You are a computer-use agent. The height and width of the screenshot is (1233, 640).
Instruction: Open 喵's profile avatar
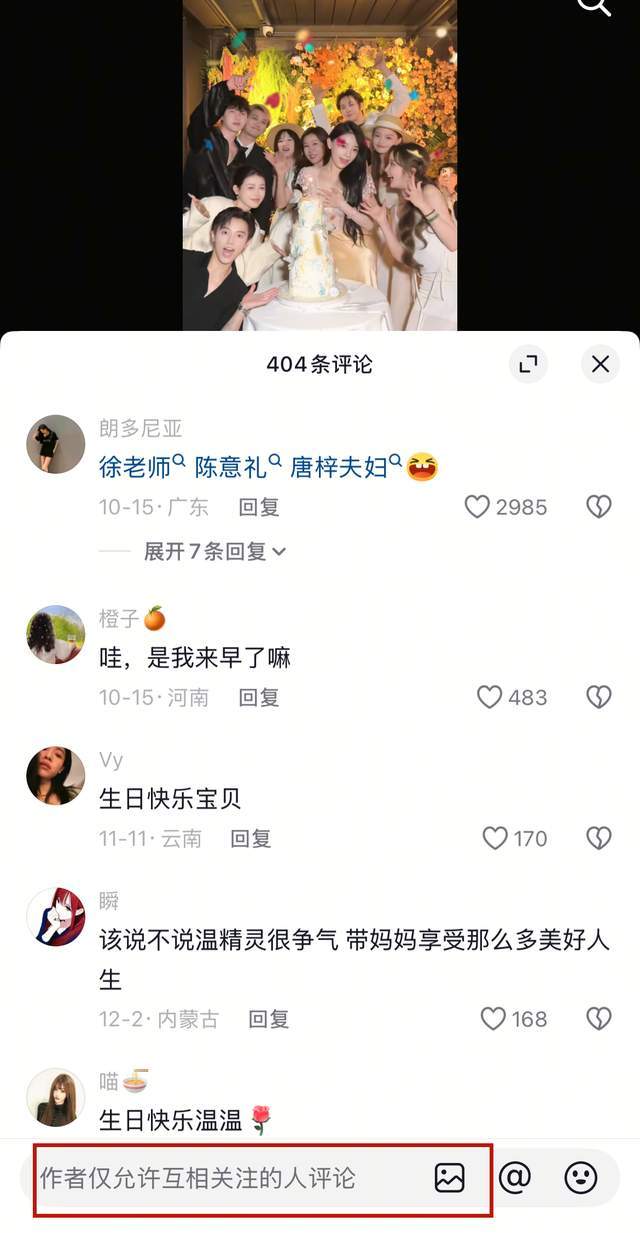click(55, 1097)
